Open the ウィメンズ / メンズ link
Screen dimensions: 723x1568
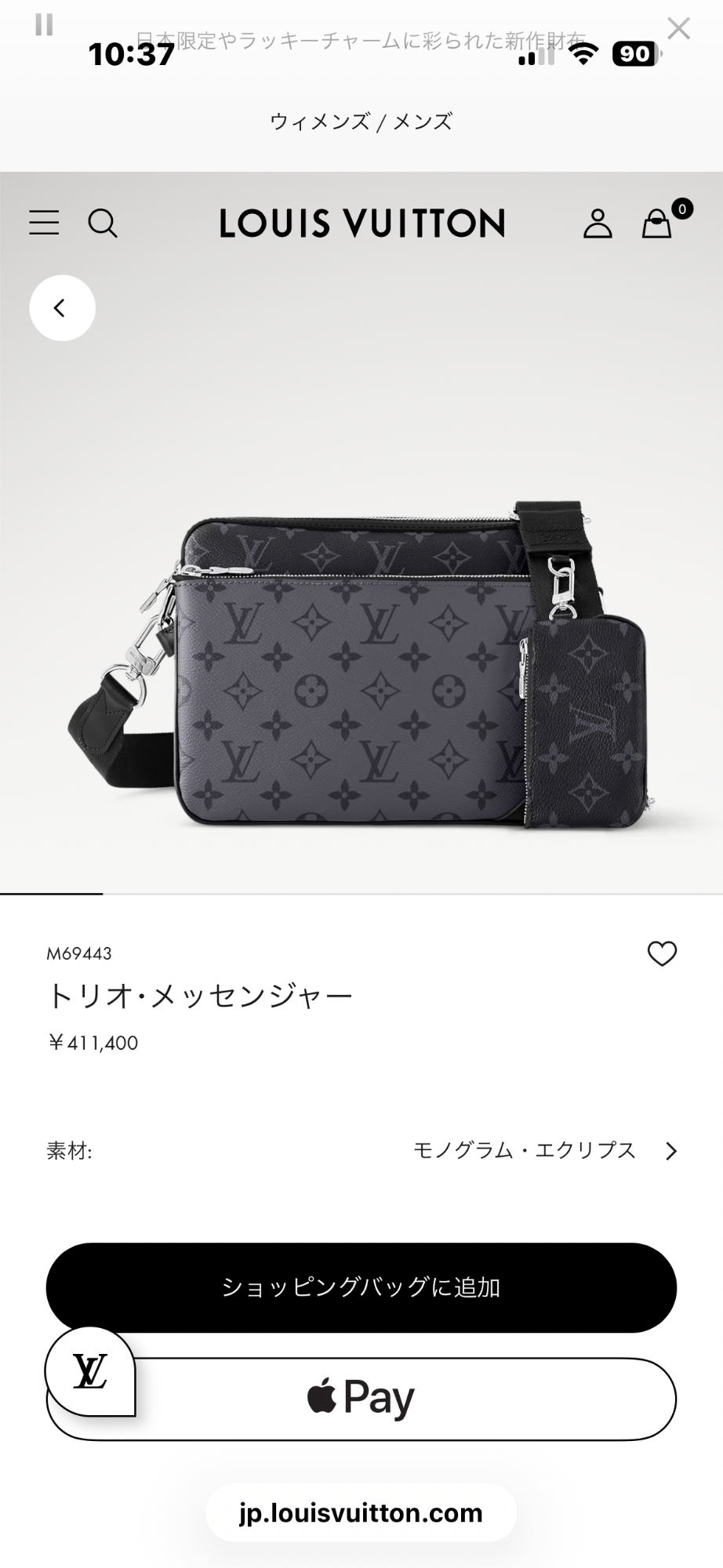coord(361,122)
